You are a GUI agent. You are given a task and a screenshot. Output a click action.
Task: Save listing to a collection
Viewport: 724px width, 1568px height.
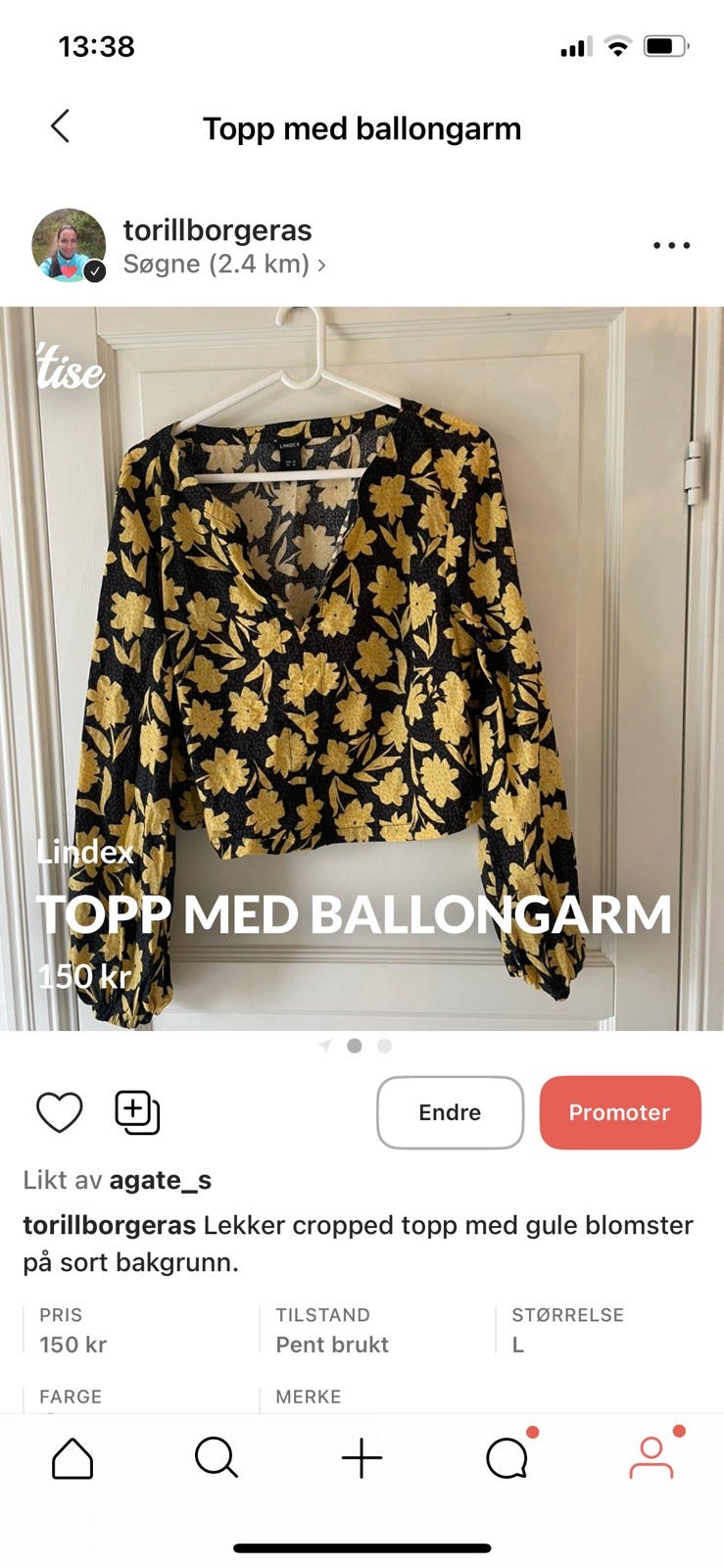(x=135, y=1112)
